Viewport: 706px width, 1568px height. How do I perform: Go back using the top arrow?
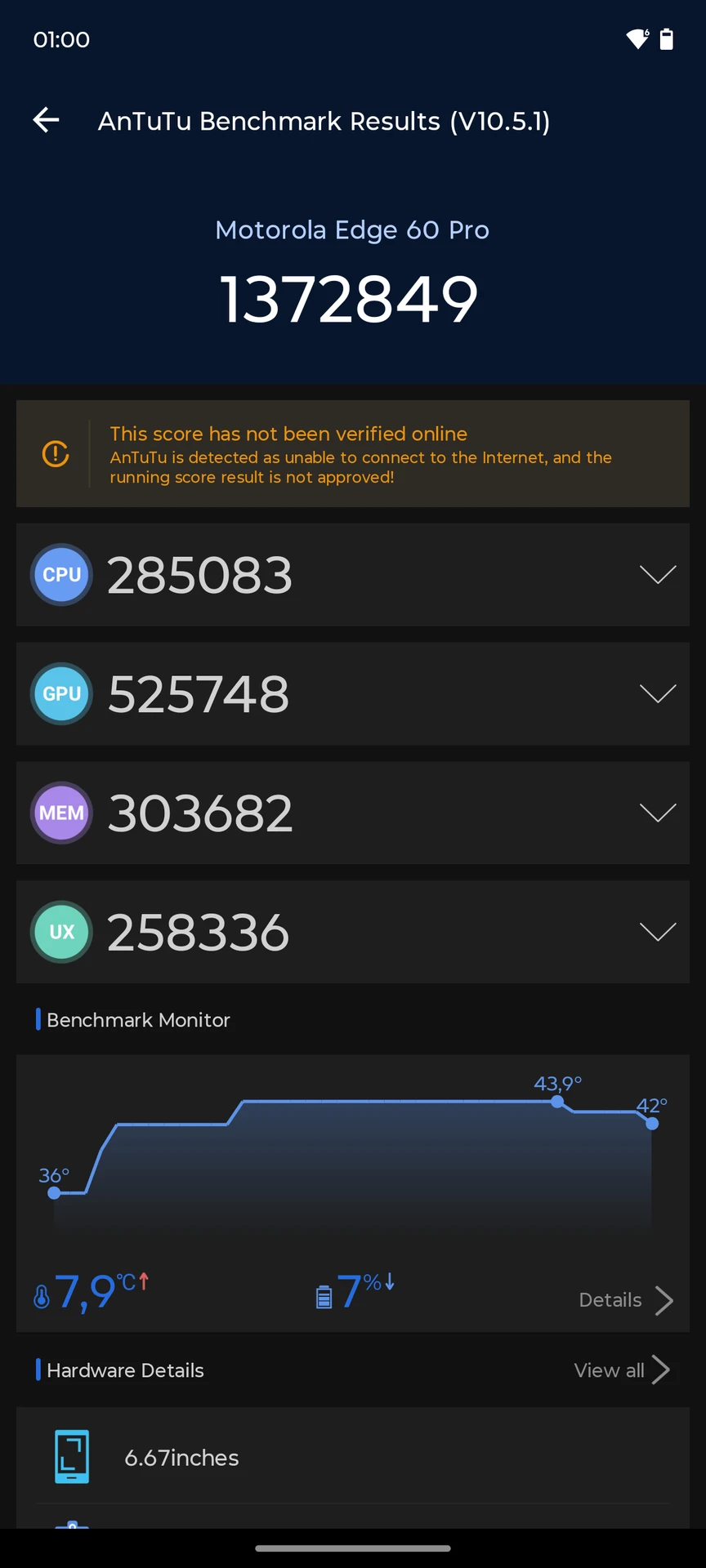(46, 120)
